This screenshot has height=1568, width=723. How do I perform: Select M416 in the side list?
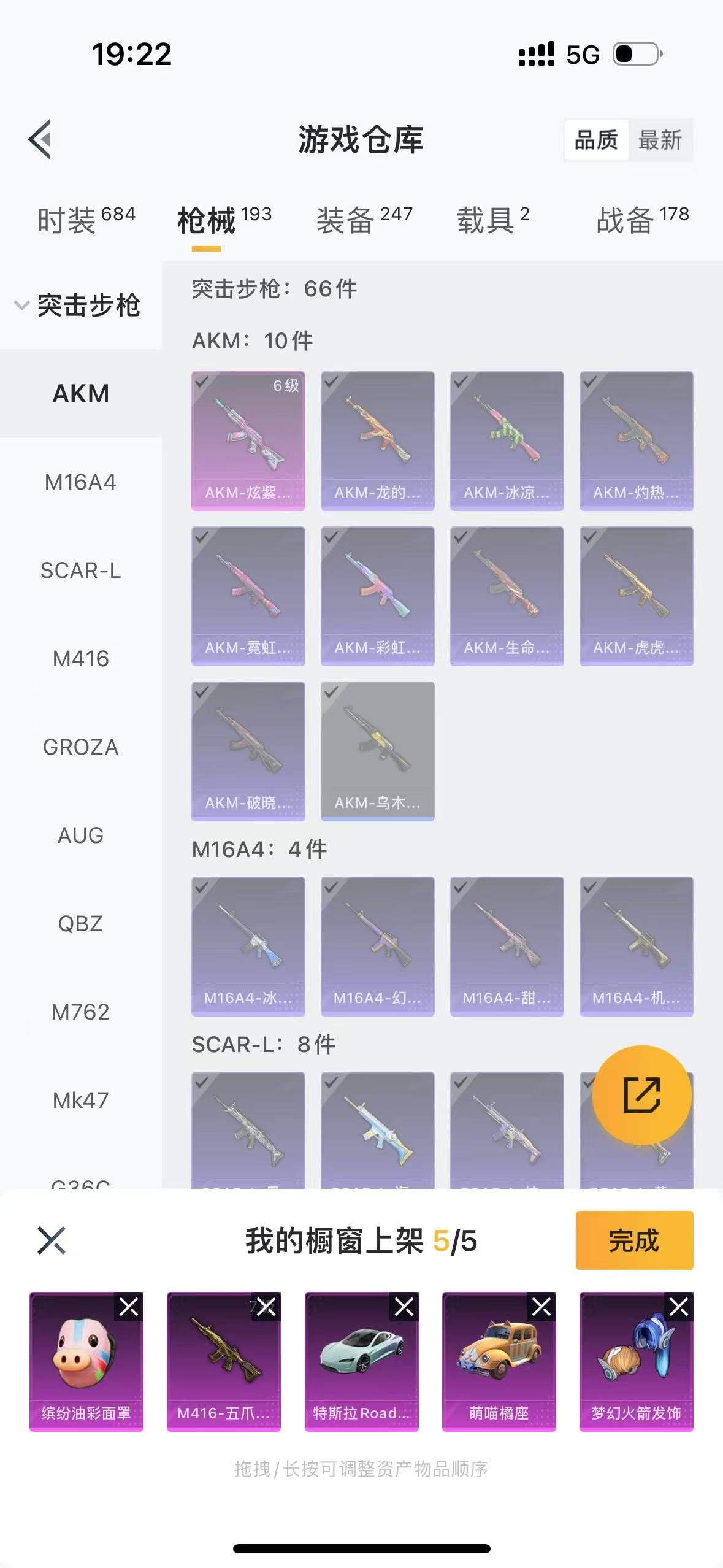click(x=80, y=659)
